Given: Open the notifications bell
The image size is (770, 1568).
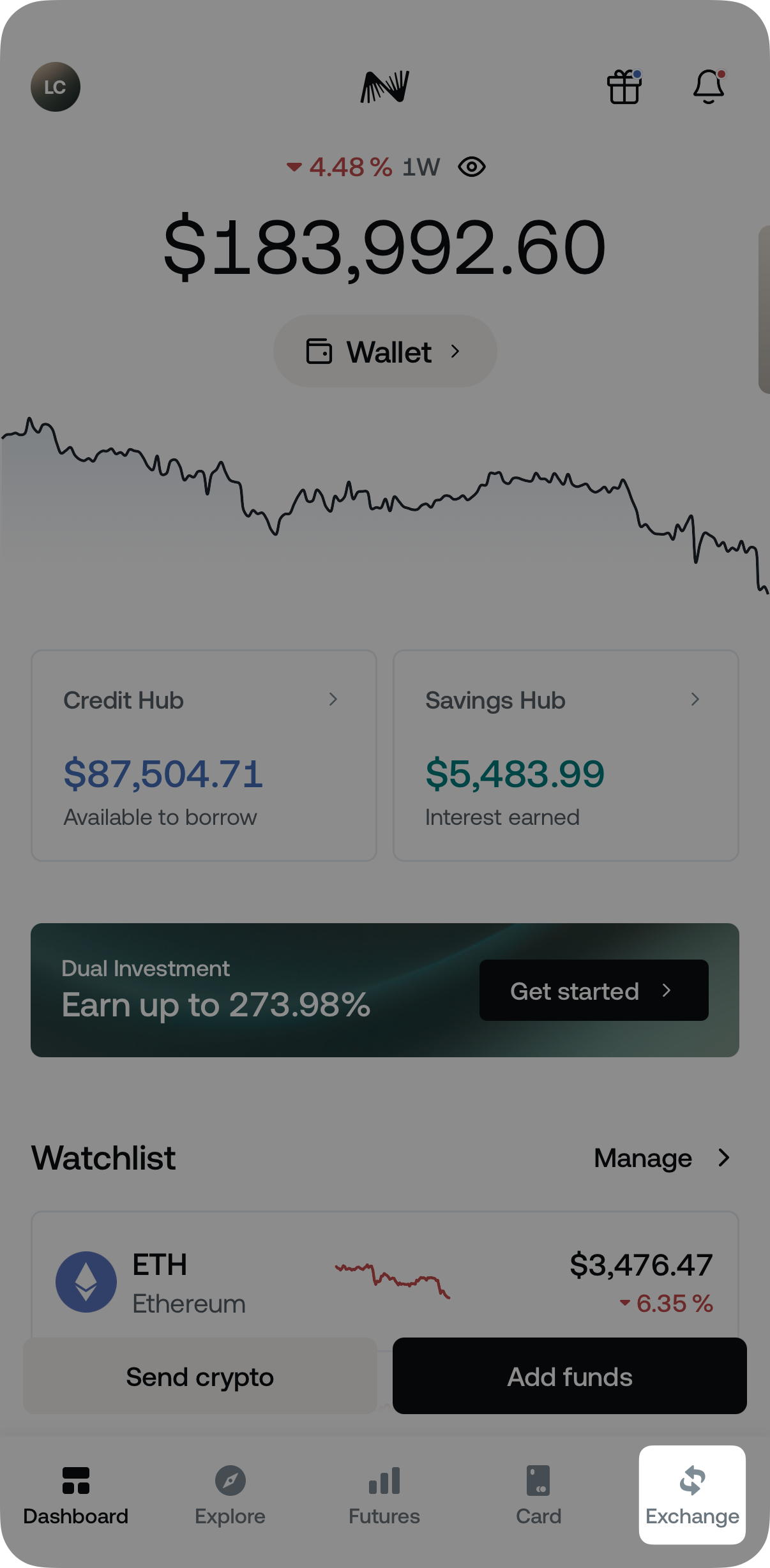Looking at the screenshot, I should click(708, 87).
